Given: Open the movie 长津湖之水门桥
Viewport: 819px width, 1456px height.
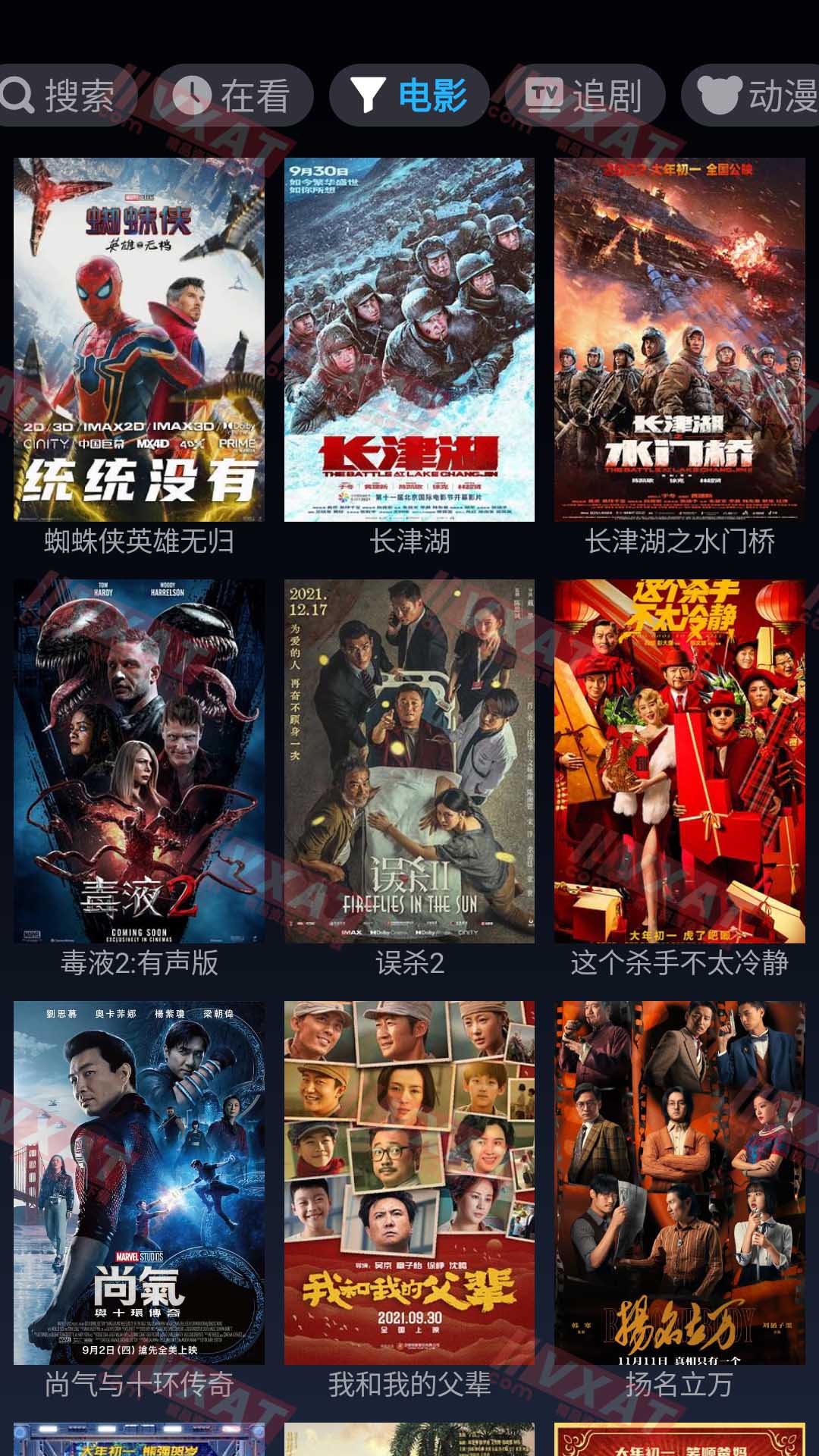Looking at the screenshot, I should 679,340.
